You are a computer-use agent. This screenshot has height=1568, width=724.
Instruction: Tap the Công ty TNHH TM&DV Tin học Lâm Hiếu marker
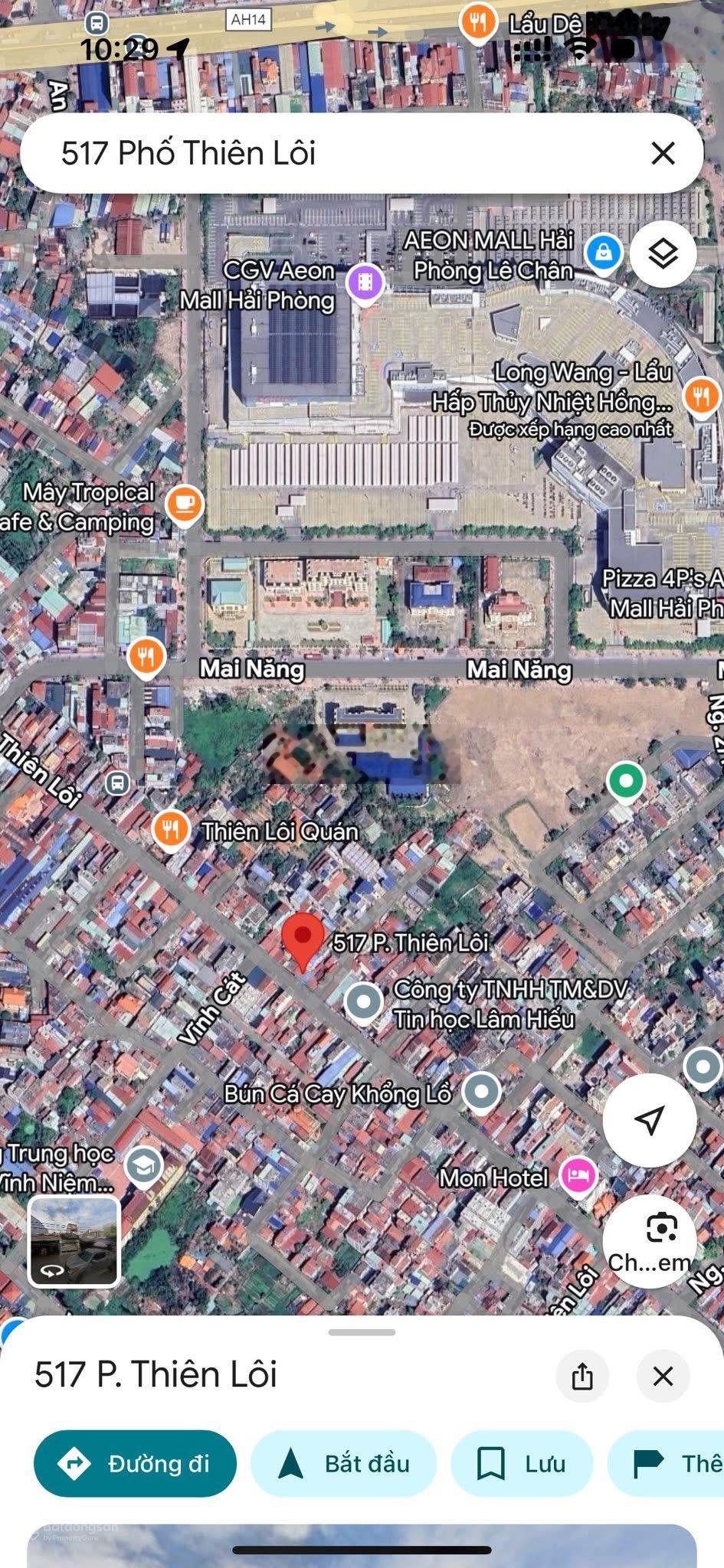pos(364,1003)
